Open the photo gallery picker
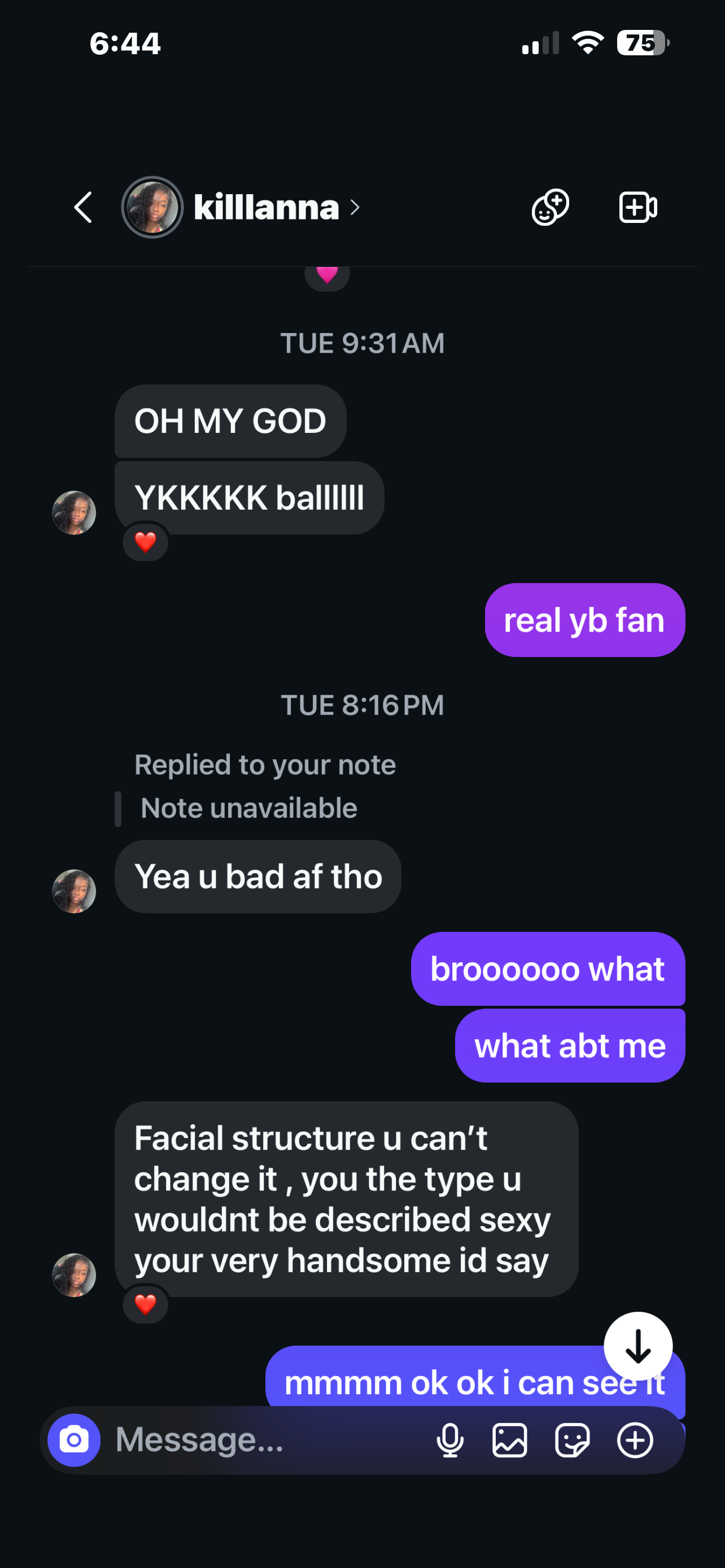Screen dimensions: 725x1568 [509, 1440]
